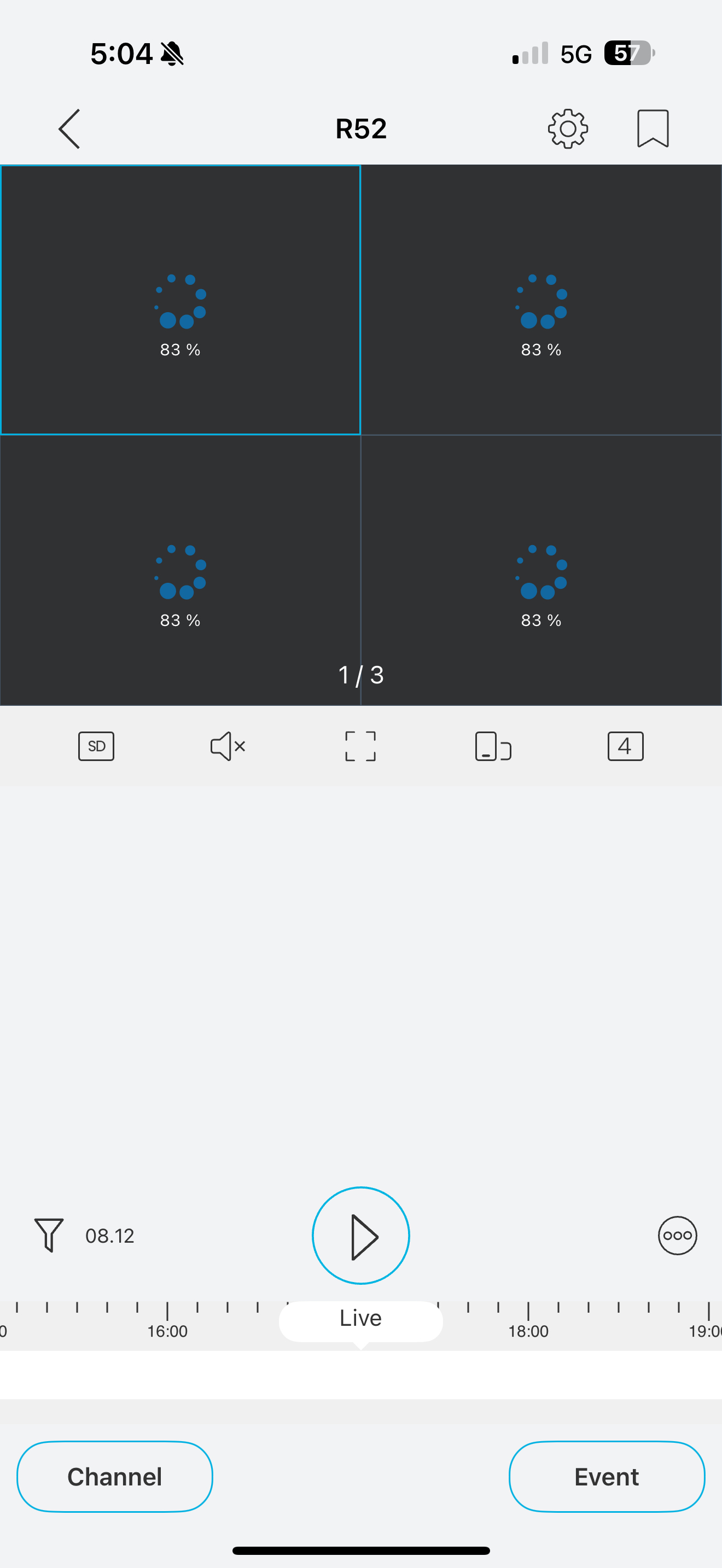Open the filter funnel
The width and height of the screenshot is (722, 1568).
49,1235
